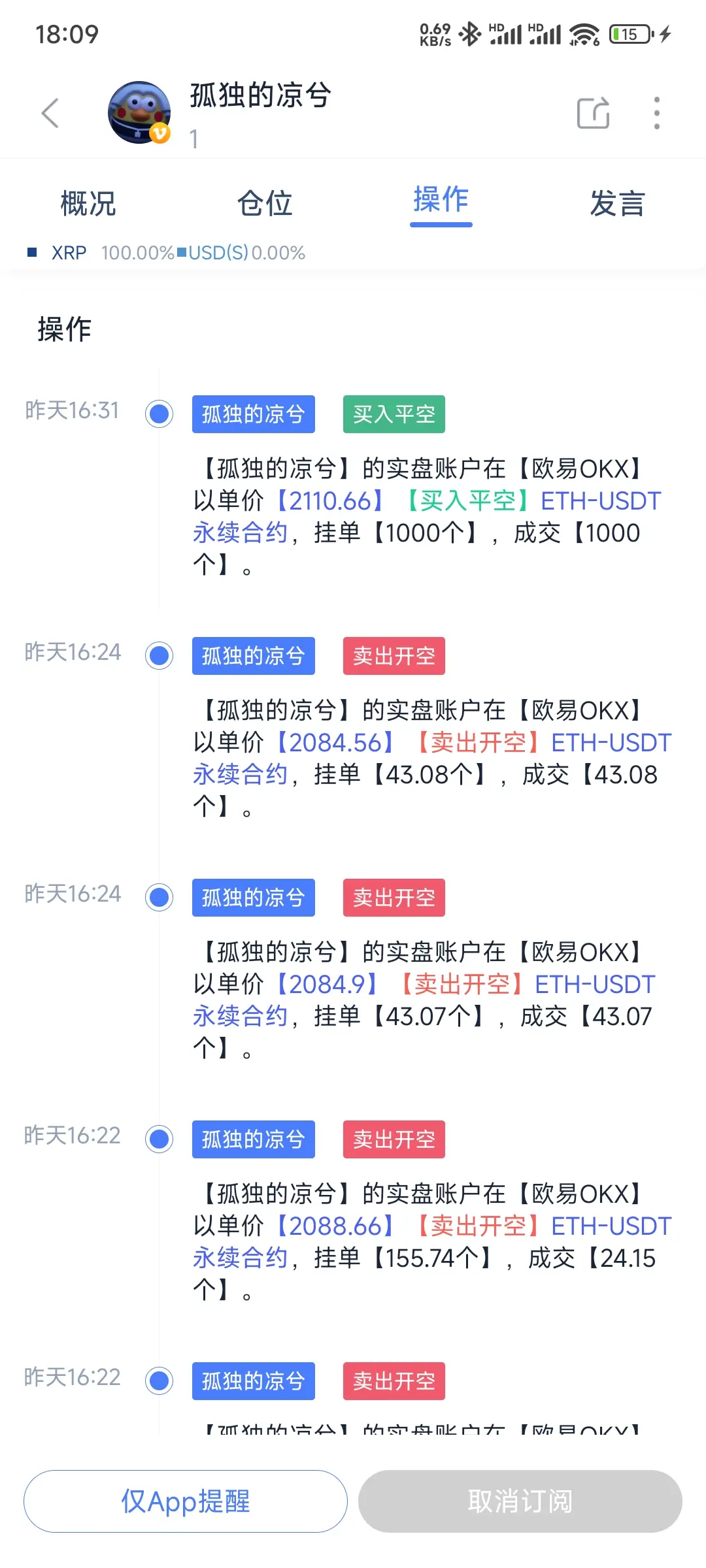Viewport: 706px width, 1568px height.
Task: Tap the 买入平空 green trade tag
Action: (x=393, y=414)
